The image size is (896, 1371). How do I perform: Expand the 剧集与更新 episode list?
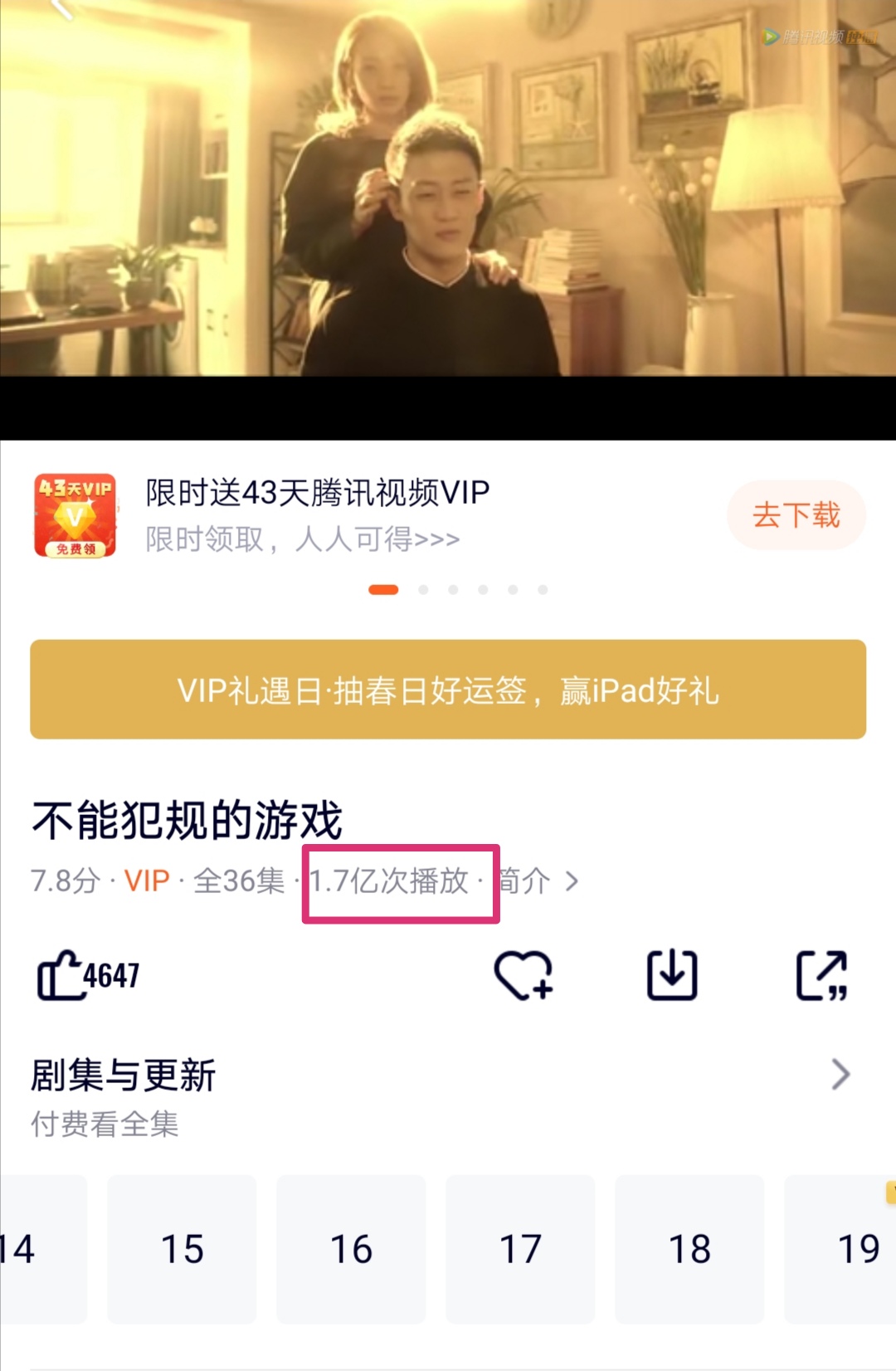(x=840, y=1075)
